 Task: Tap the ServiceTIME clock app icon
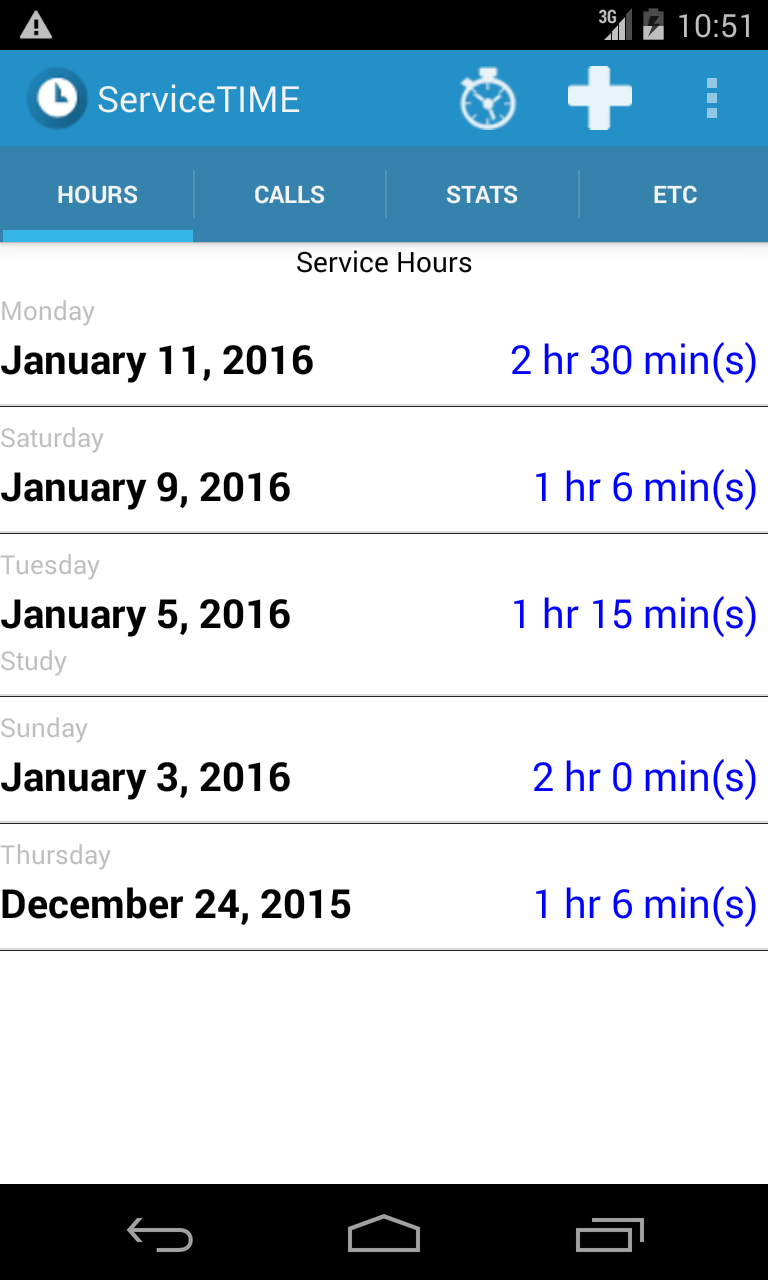pyautogui.click(x=57, y=98)
